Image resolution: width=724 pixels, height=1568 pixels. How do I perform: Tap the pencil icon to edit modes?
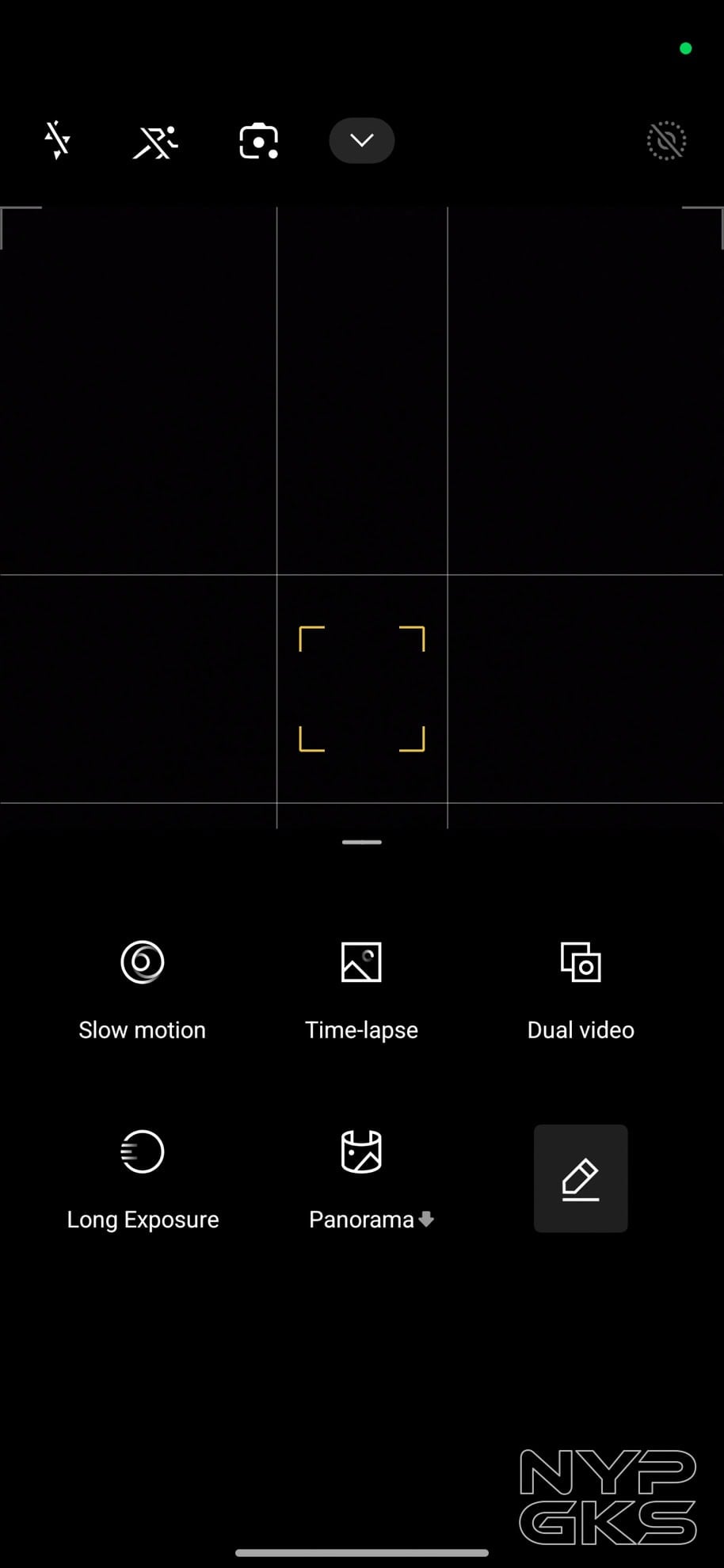(580, 1178)
